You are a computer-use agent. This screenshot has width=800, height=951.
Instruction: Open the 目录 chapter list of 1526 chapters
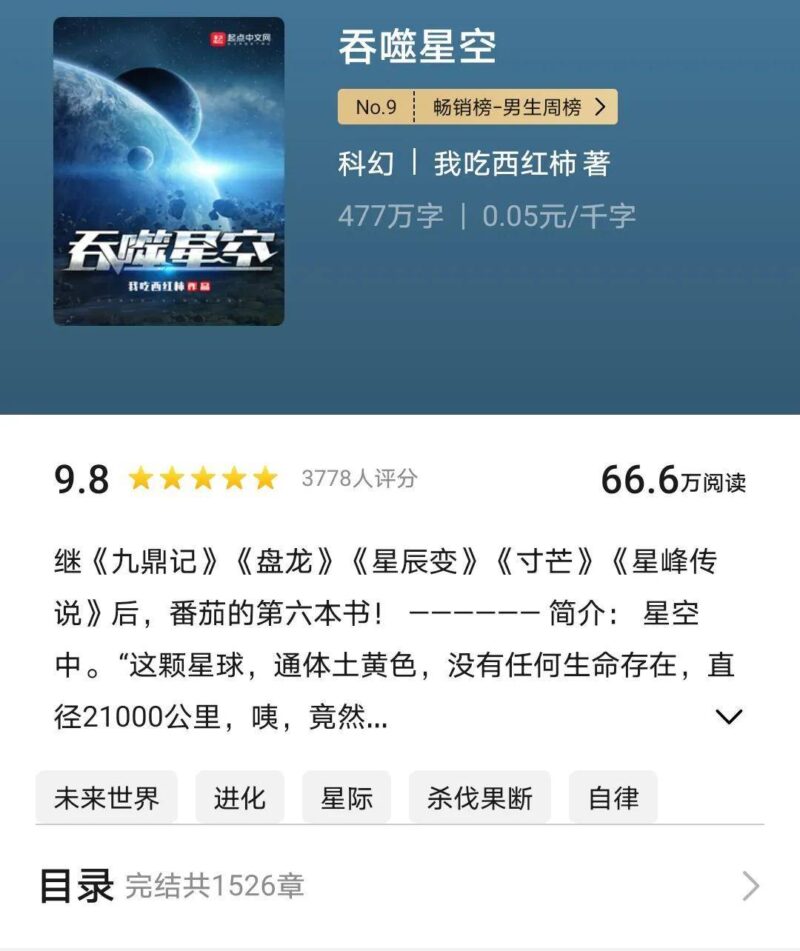400,885
